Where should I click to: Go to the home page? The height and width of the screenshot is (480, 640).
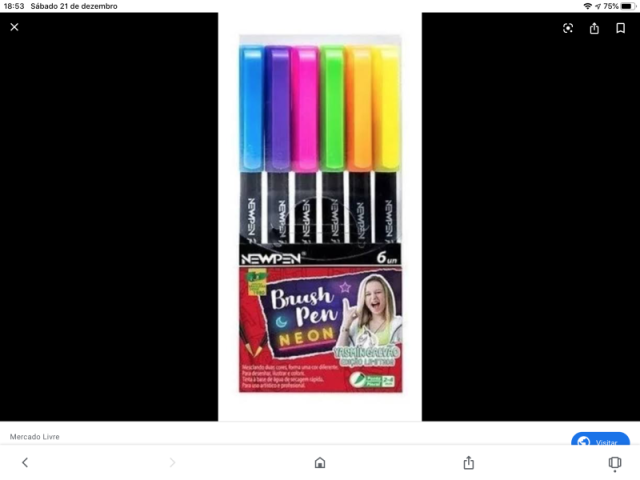tap(320, 463)
